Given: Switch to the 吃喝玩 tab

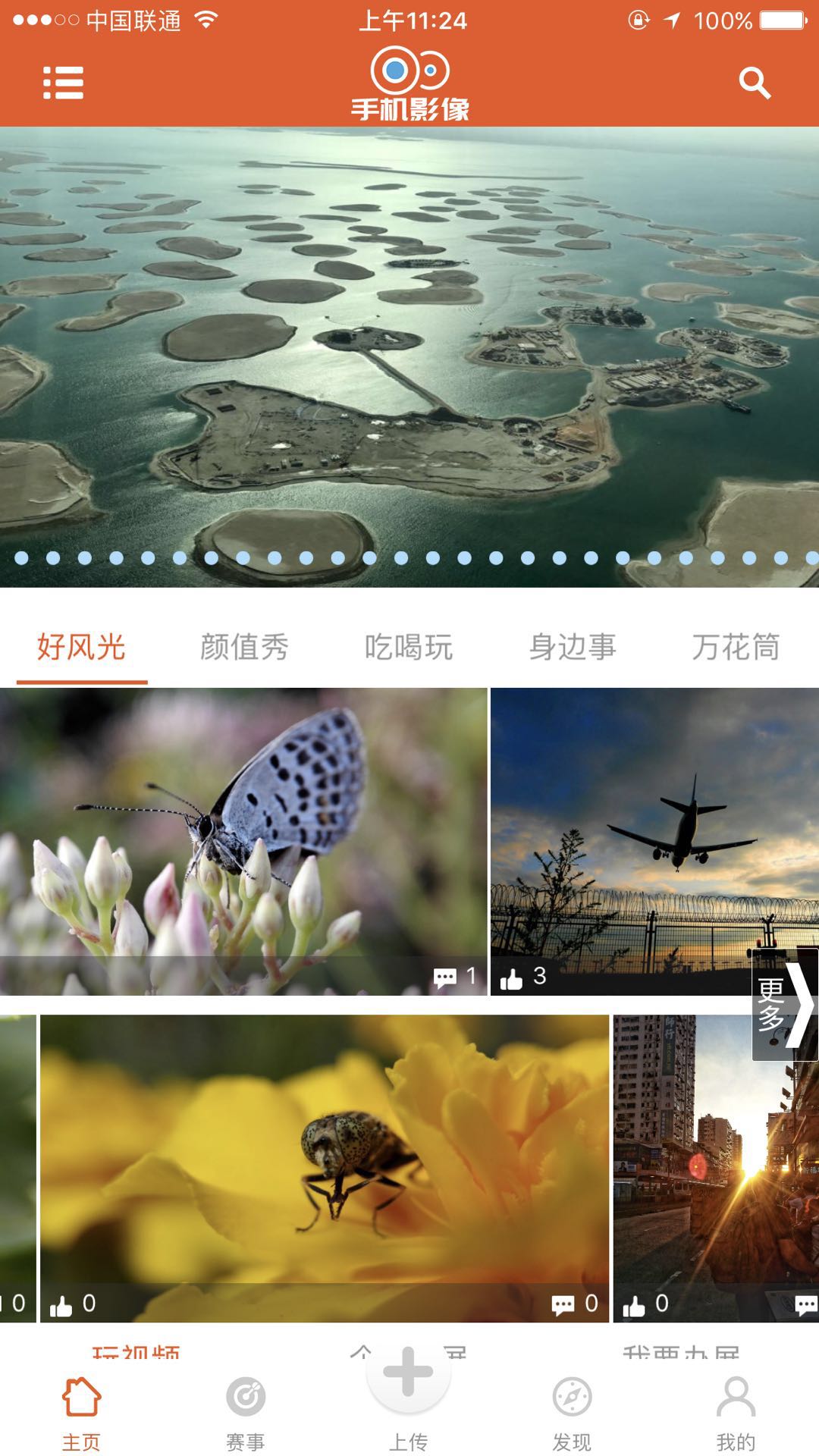Looking at the screenshot, I should tap(408, 647).
